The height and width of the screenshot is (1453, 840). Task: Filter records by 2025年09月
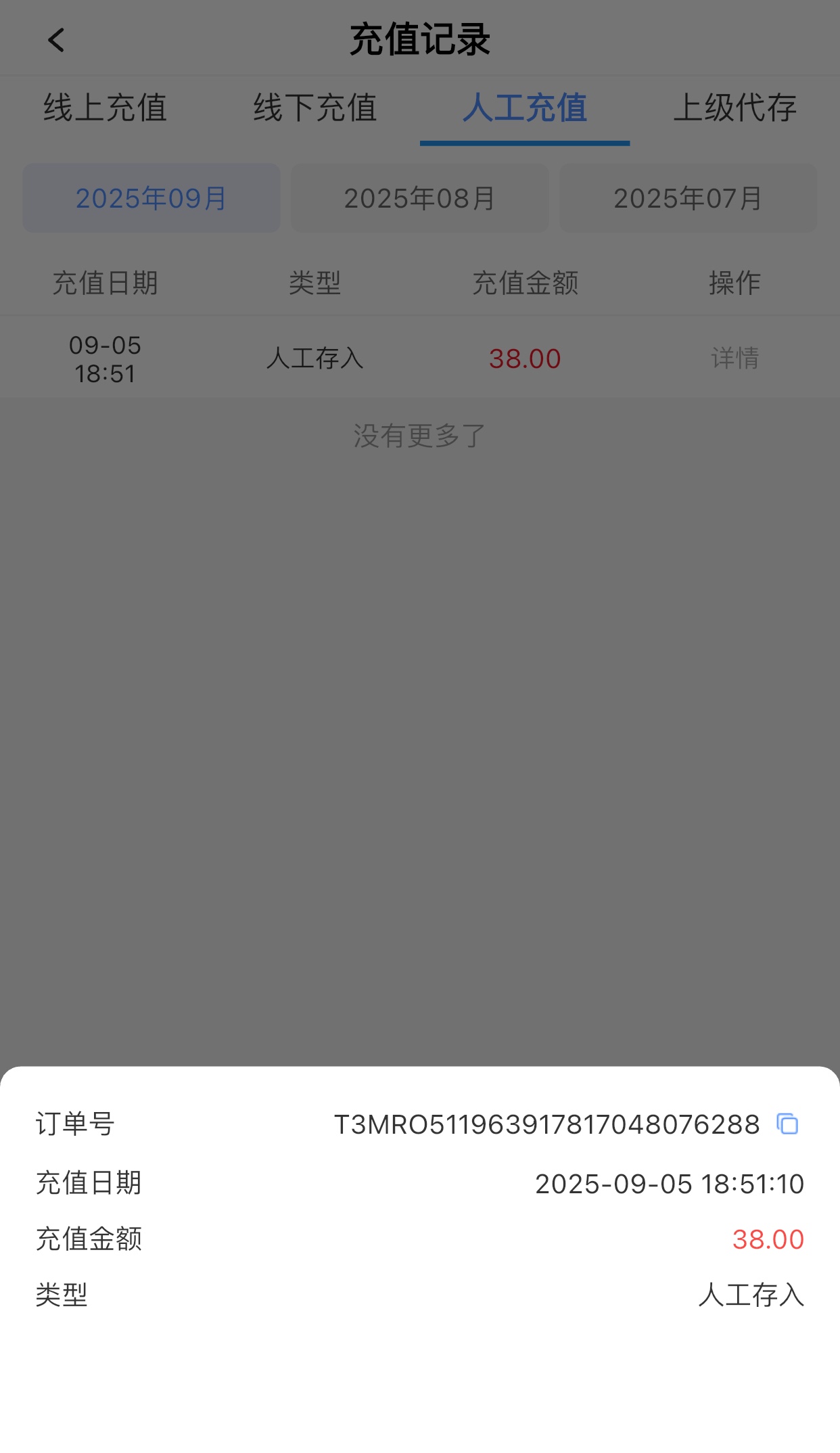151,198
